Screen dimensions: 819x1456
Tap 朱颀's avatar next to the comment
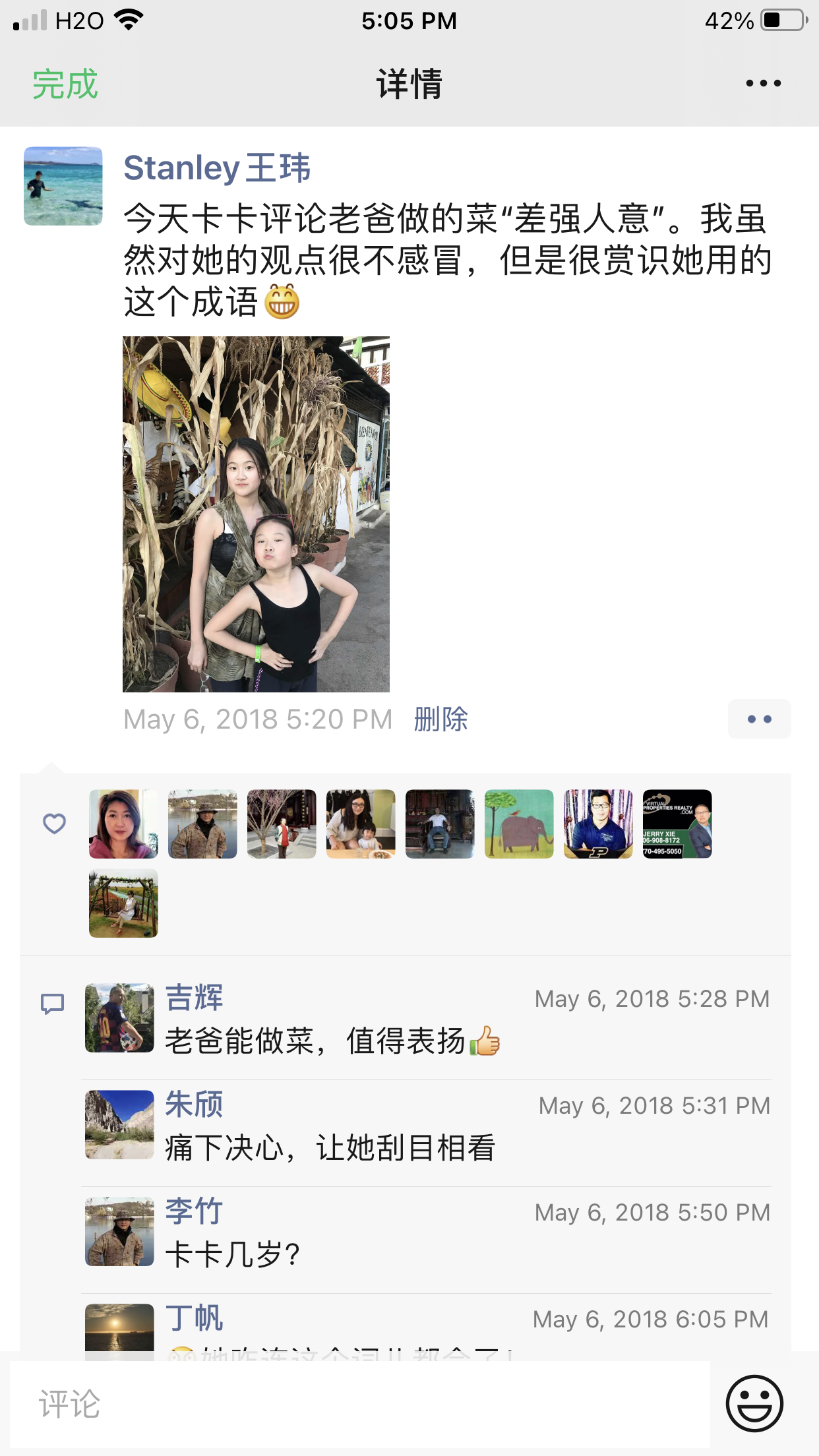[x=119, y=1125]
